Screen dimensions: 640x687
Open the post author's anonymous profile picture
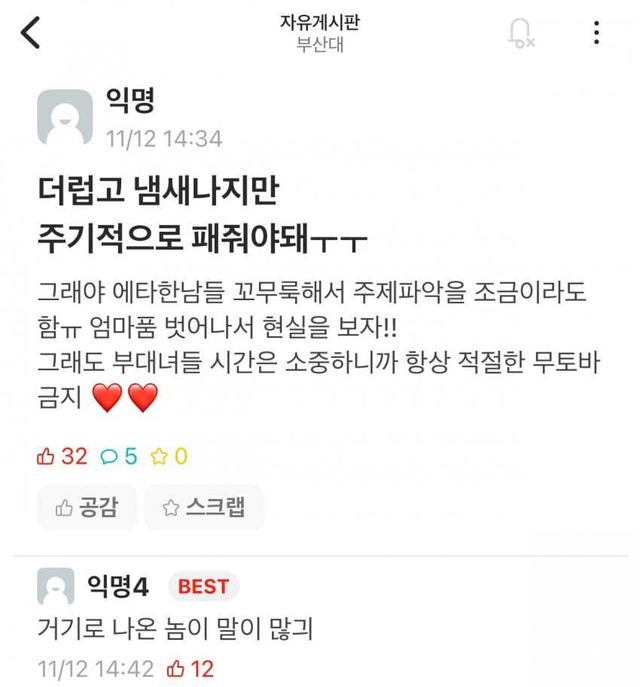pos(64,117)
